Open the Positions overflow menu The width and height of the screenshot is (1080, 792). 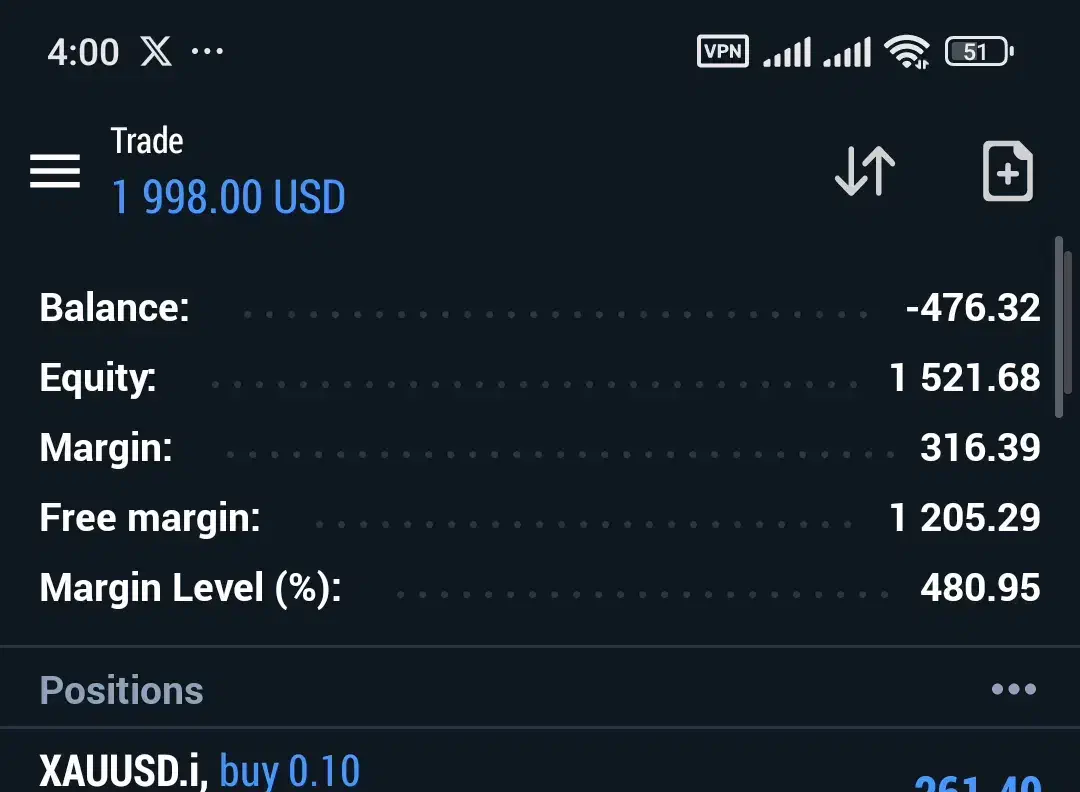(1013, 689)
